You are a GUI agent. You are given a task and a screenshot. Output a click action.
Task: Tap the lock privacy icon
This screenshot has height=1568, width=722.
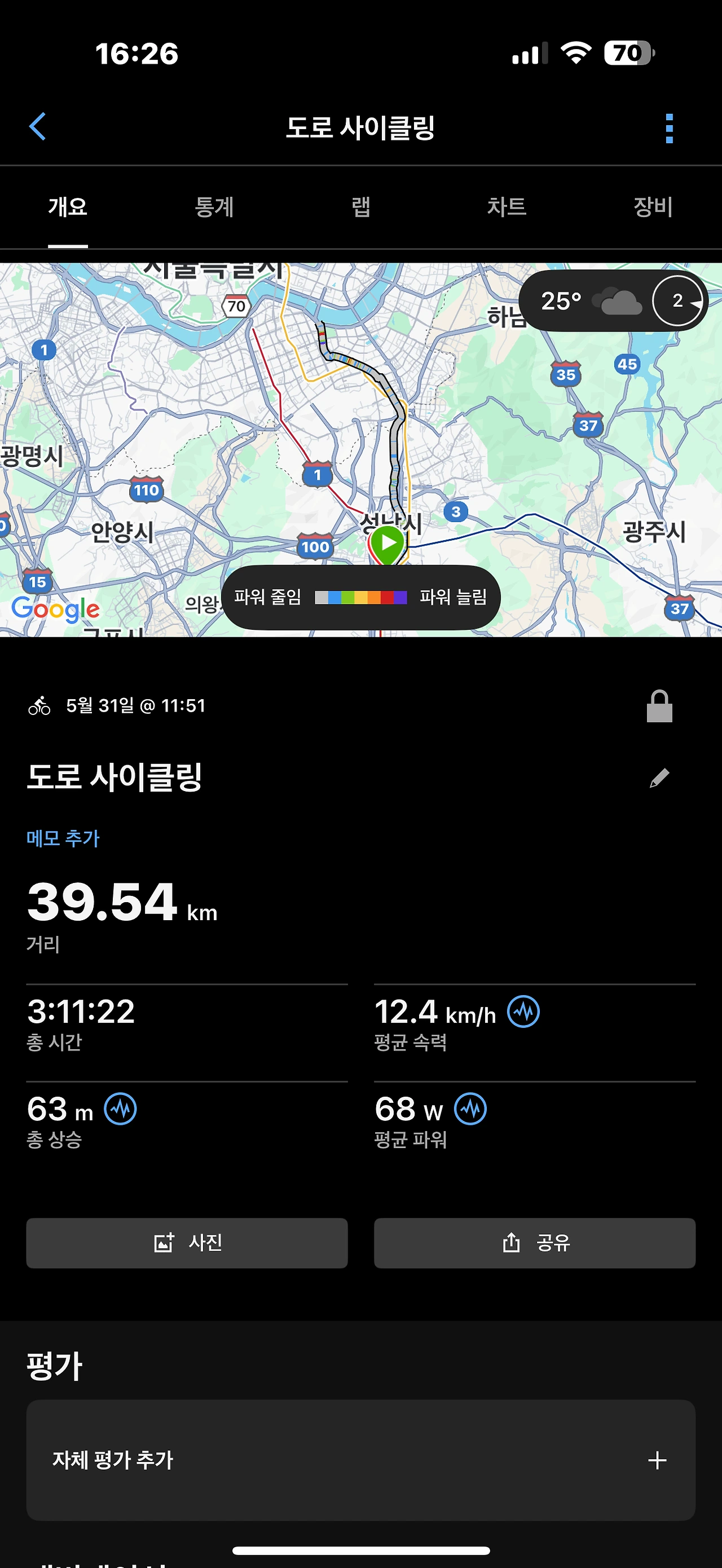(x=659, y=706)
